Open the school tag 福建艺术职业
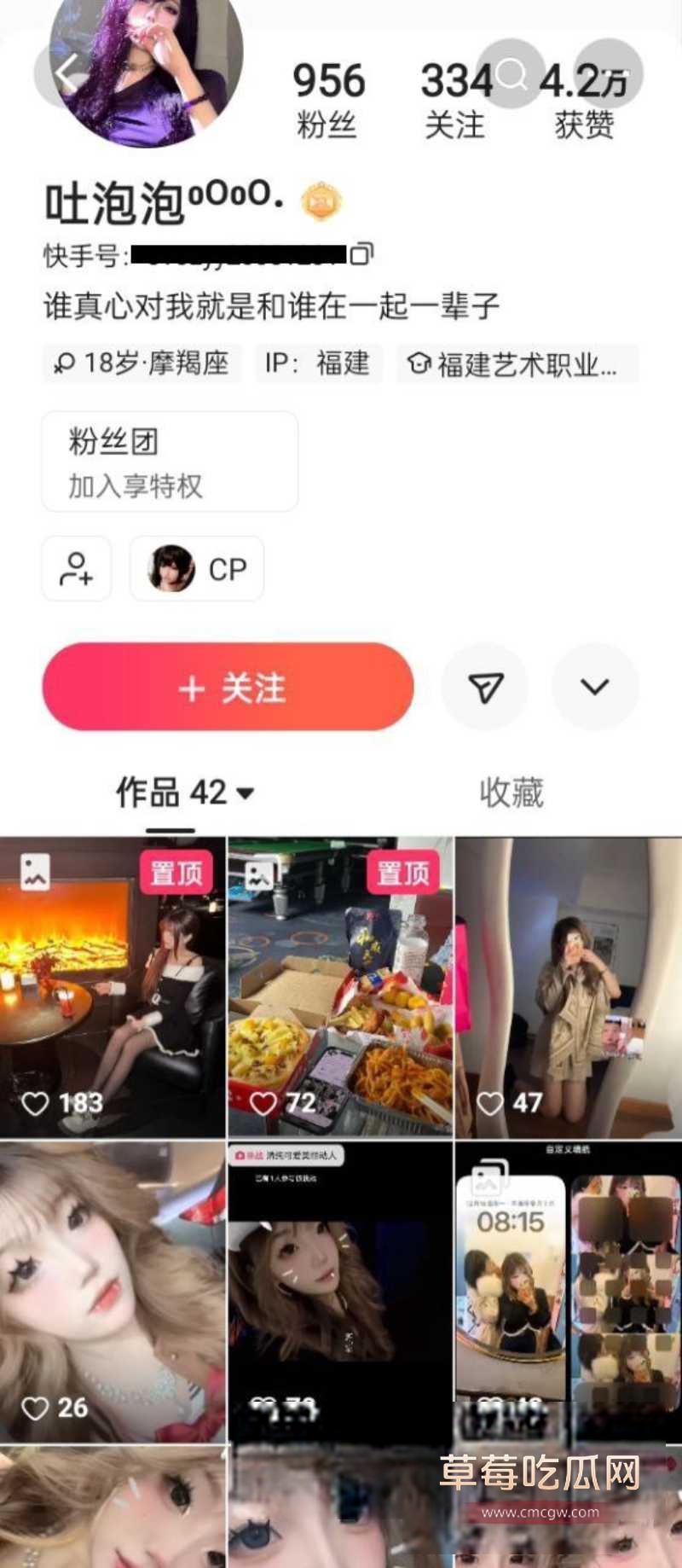Image resolution: width=682 pixels, height=1568 pixels. 517,364
